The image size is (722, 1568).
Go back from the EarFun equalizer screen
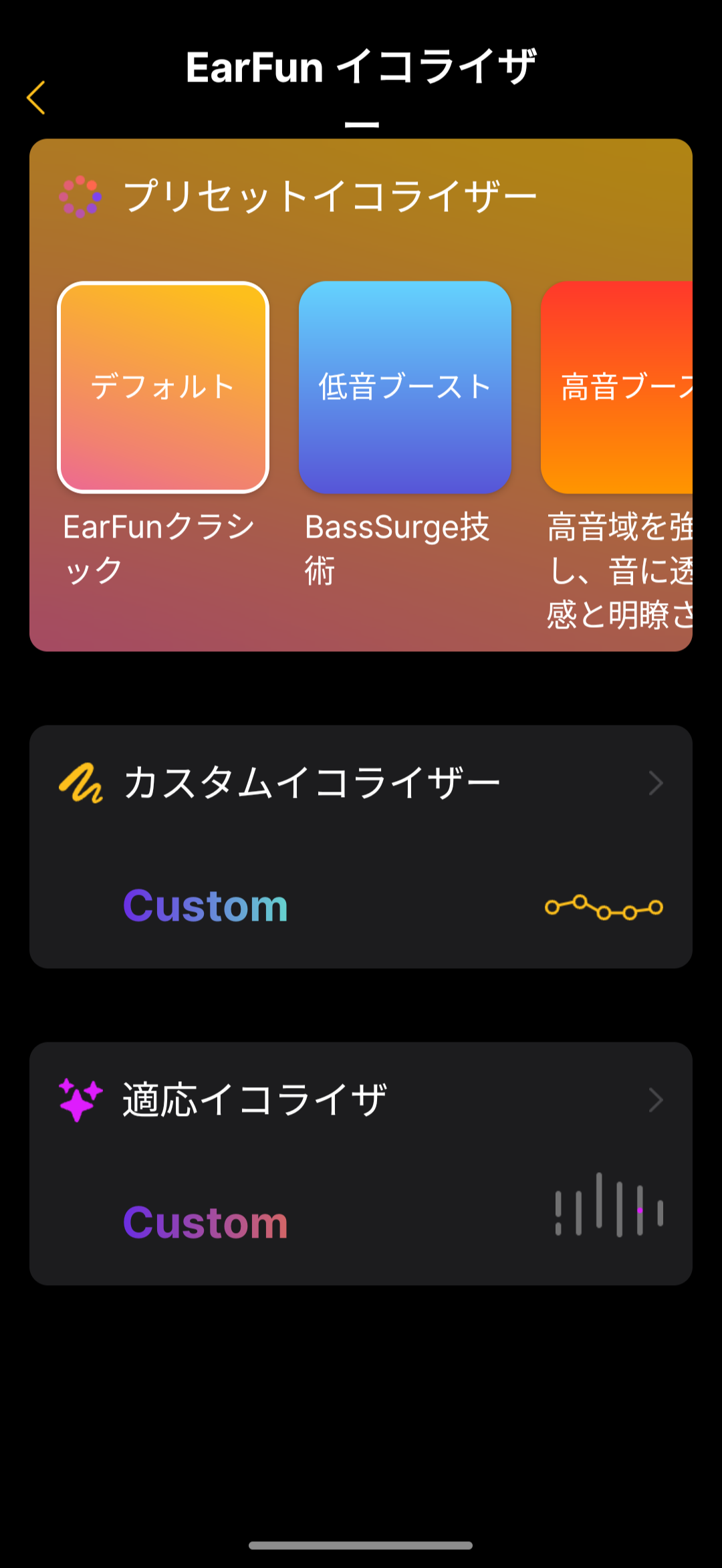pos(36,98)
